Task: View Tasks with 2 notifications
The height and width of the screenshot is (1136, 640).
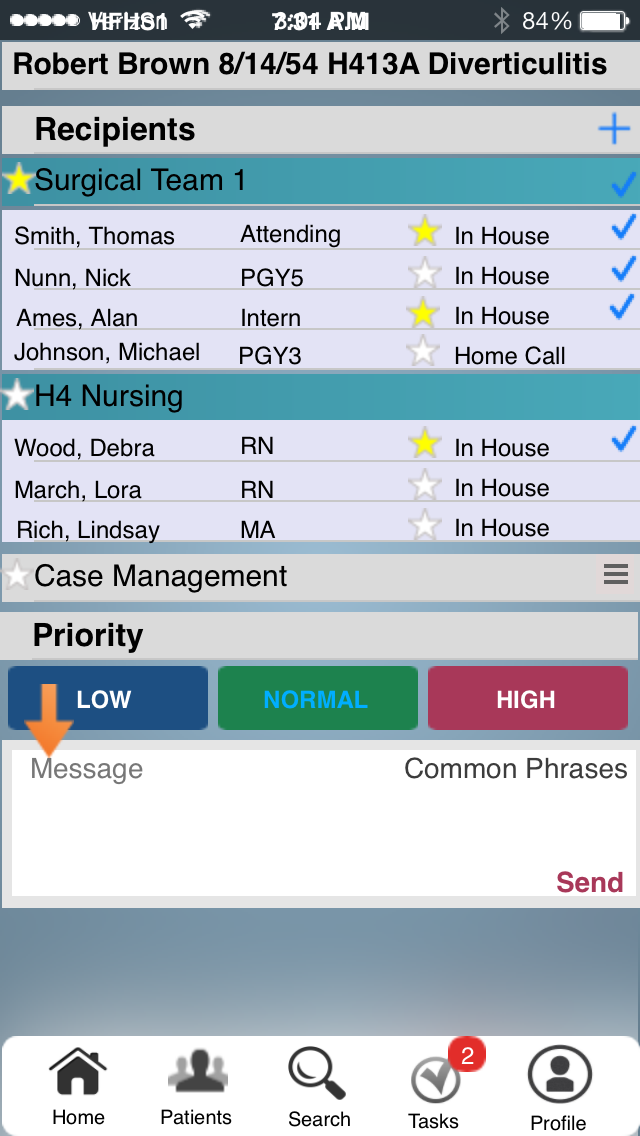Action: coord(435,1085)
